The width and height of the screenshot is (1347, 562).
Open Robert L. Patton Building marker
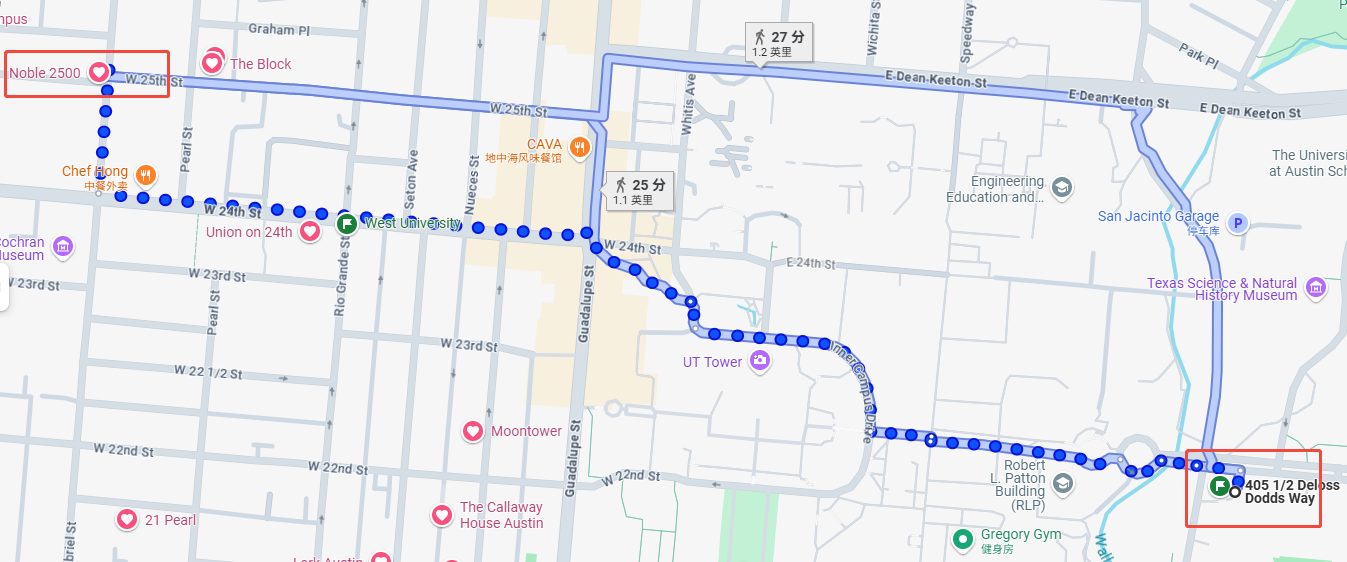[x=1062, y=485]
